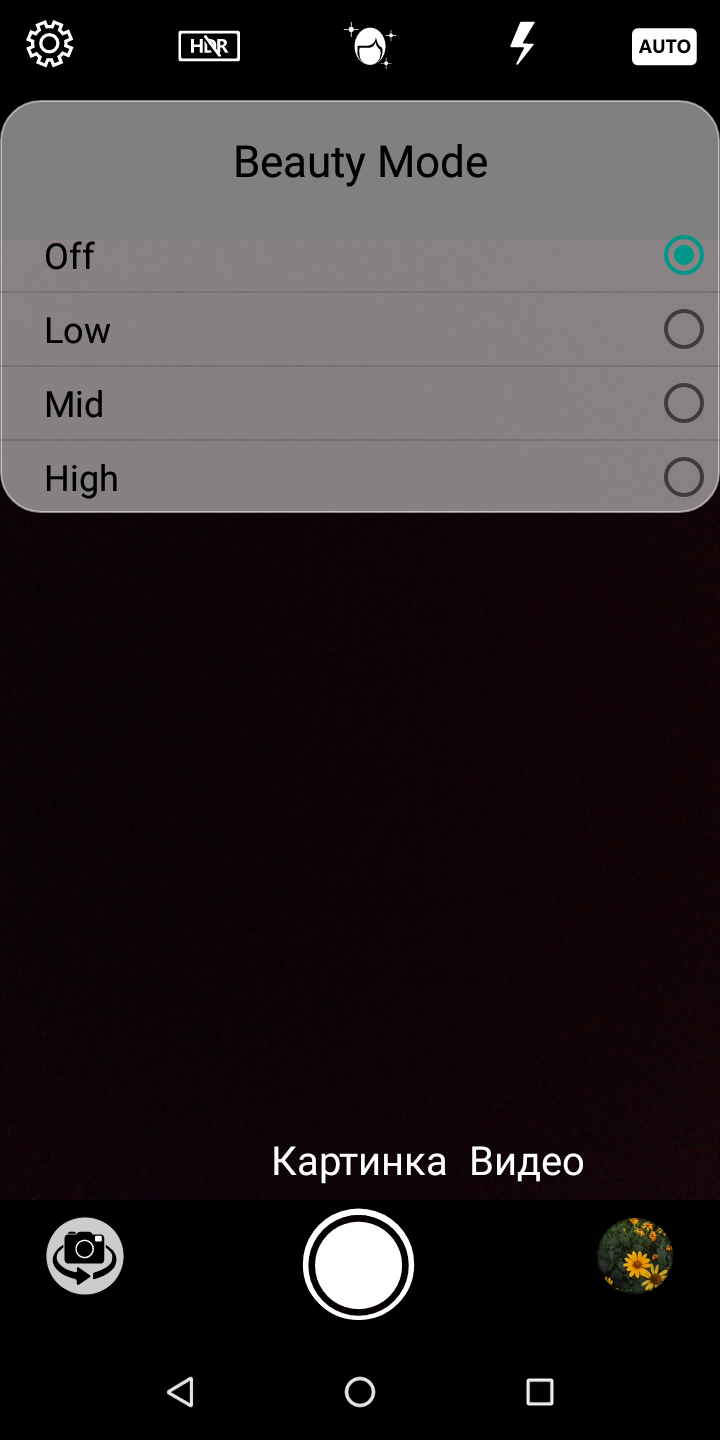This screenshot has width=720, height=1440.
Task: Tap the AUTO mode button
Action: 664,46
